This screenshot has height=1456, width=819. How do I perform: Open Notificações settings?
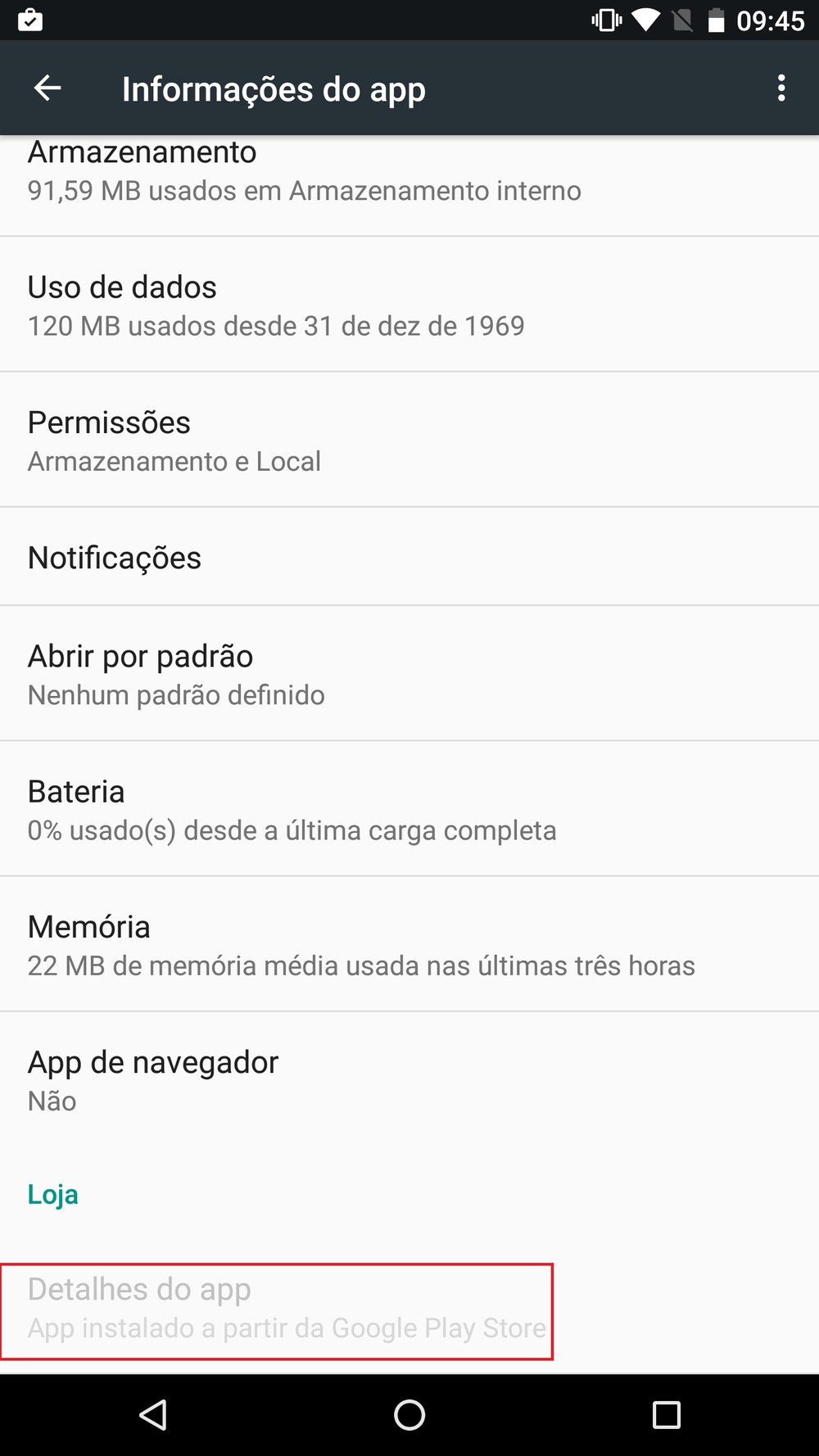pos(409,557)
